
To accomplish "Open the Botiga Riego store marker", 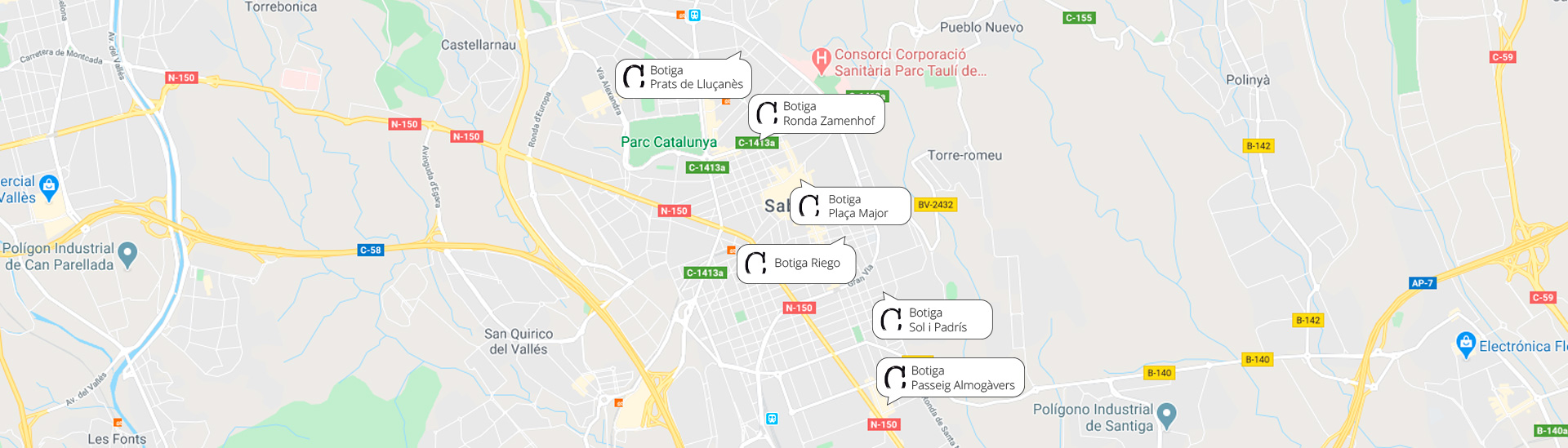I will (795, 263).
